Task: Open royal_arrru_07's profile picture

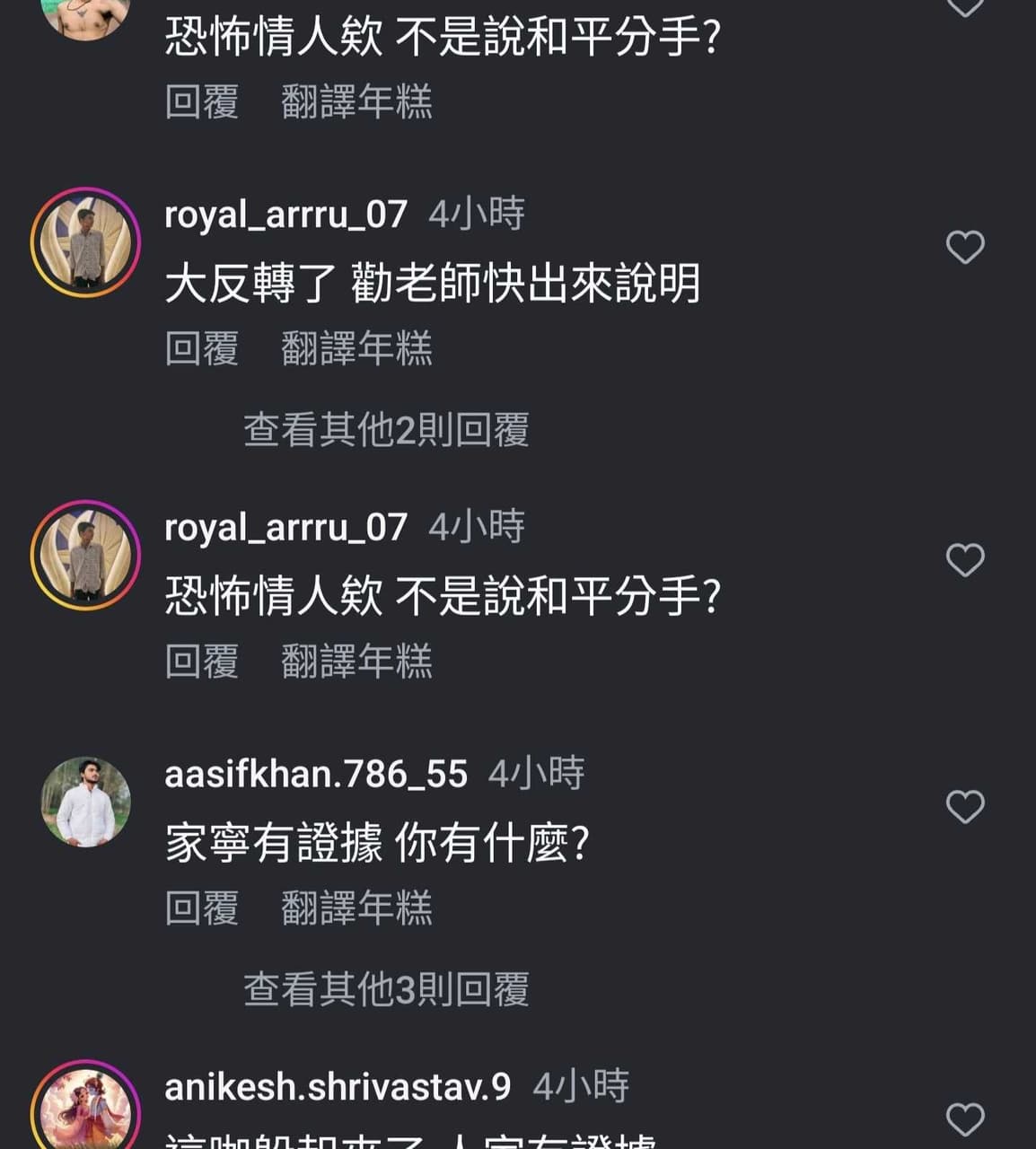Action: pyautogui.click(x=87, y=241)
